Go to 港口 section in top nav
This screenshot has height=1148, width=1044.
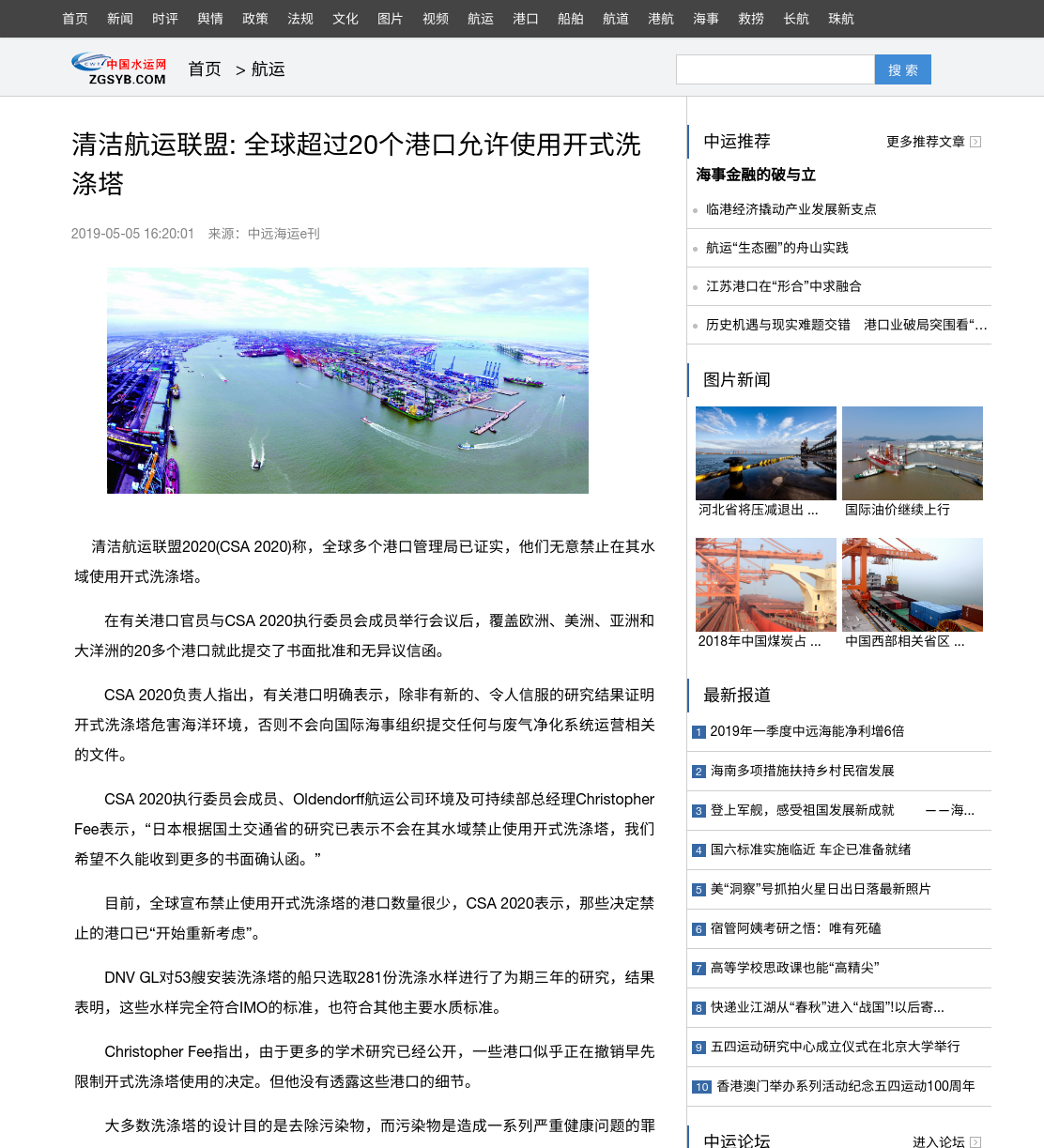point(526,19)
